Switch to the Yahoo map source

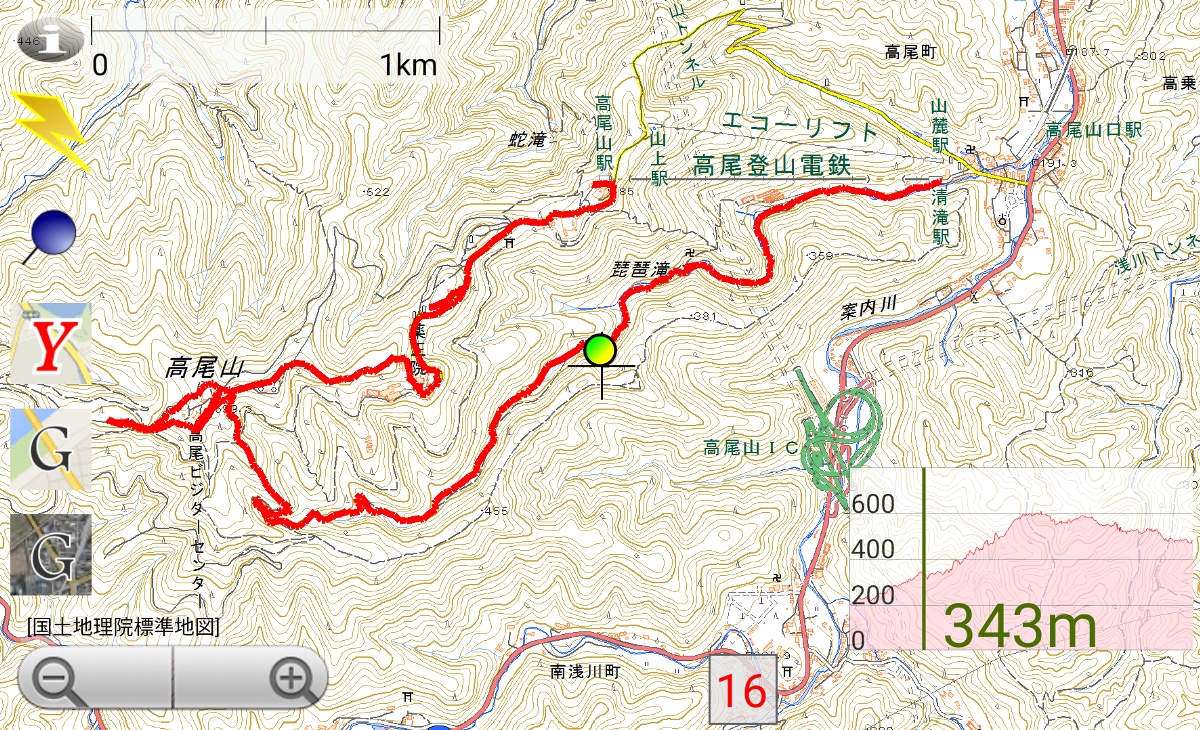[50, 343]
